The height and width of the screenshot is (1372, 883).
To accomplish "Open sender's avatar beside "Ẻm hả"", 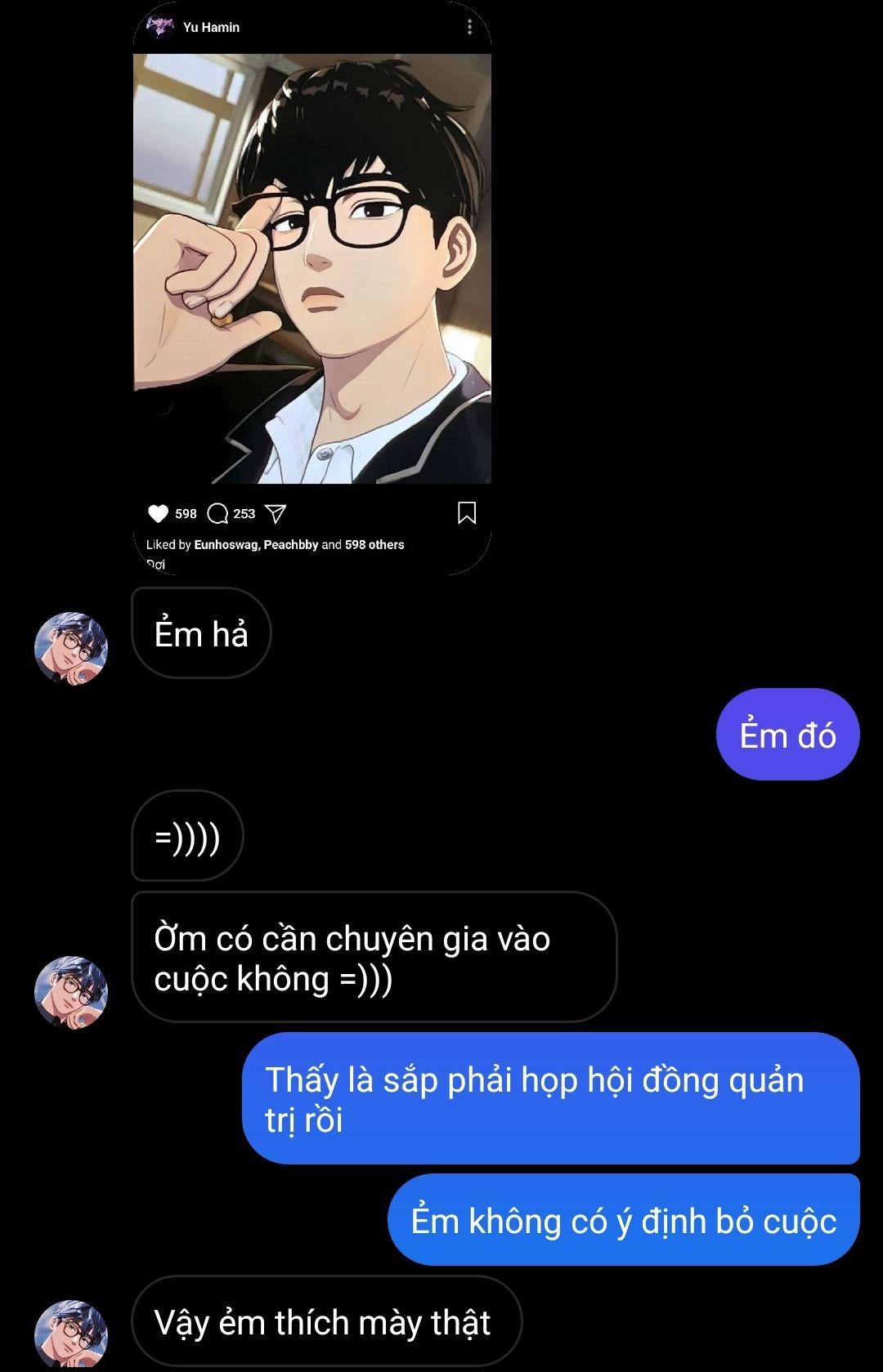I will tap(71, 649).
